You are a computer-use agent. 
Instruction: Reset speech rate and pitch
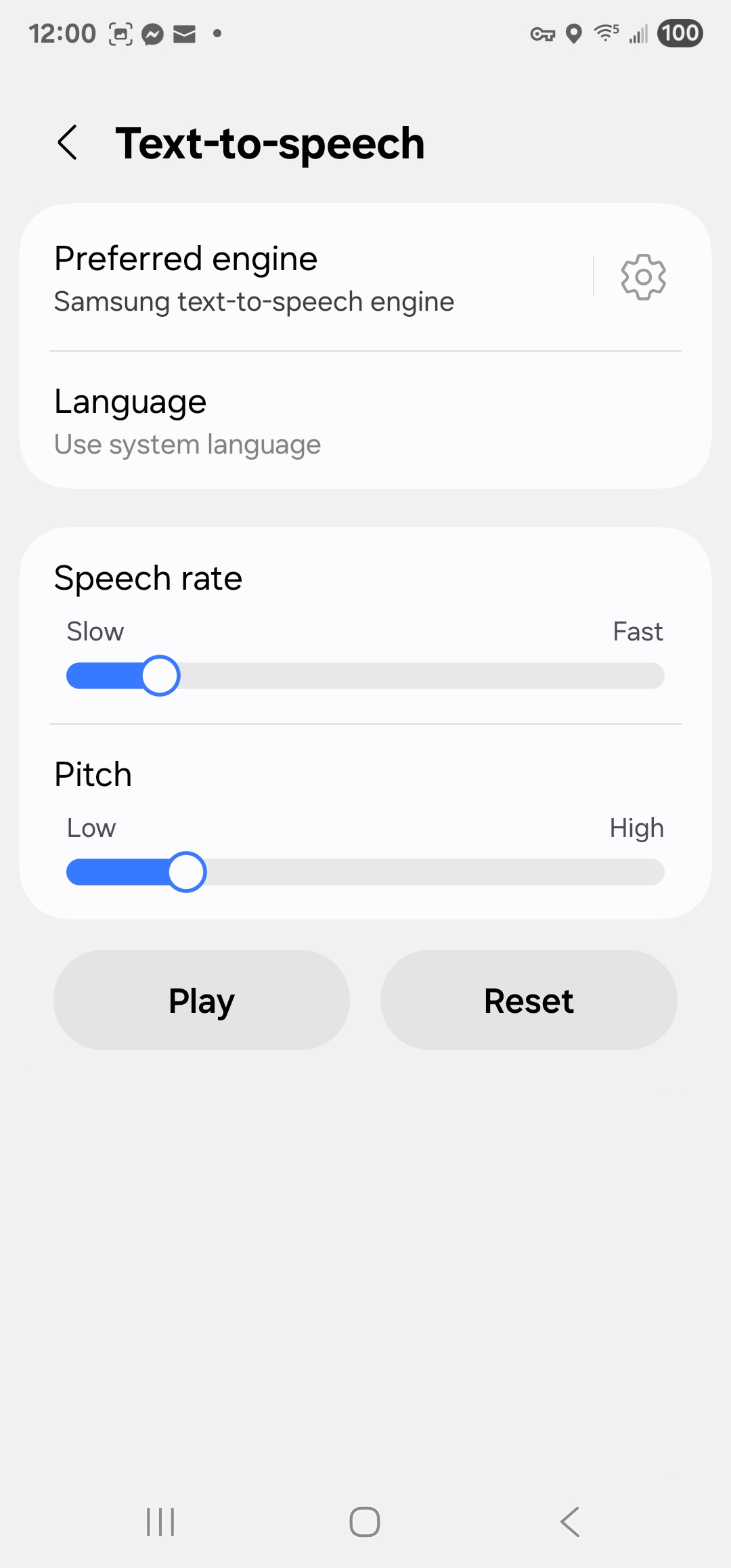529,1000
